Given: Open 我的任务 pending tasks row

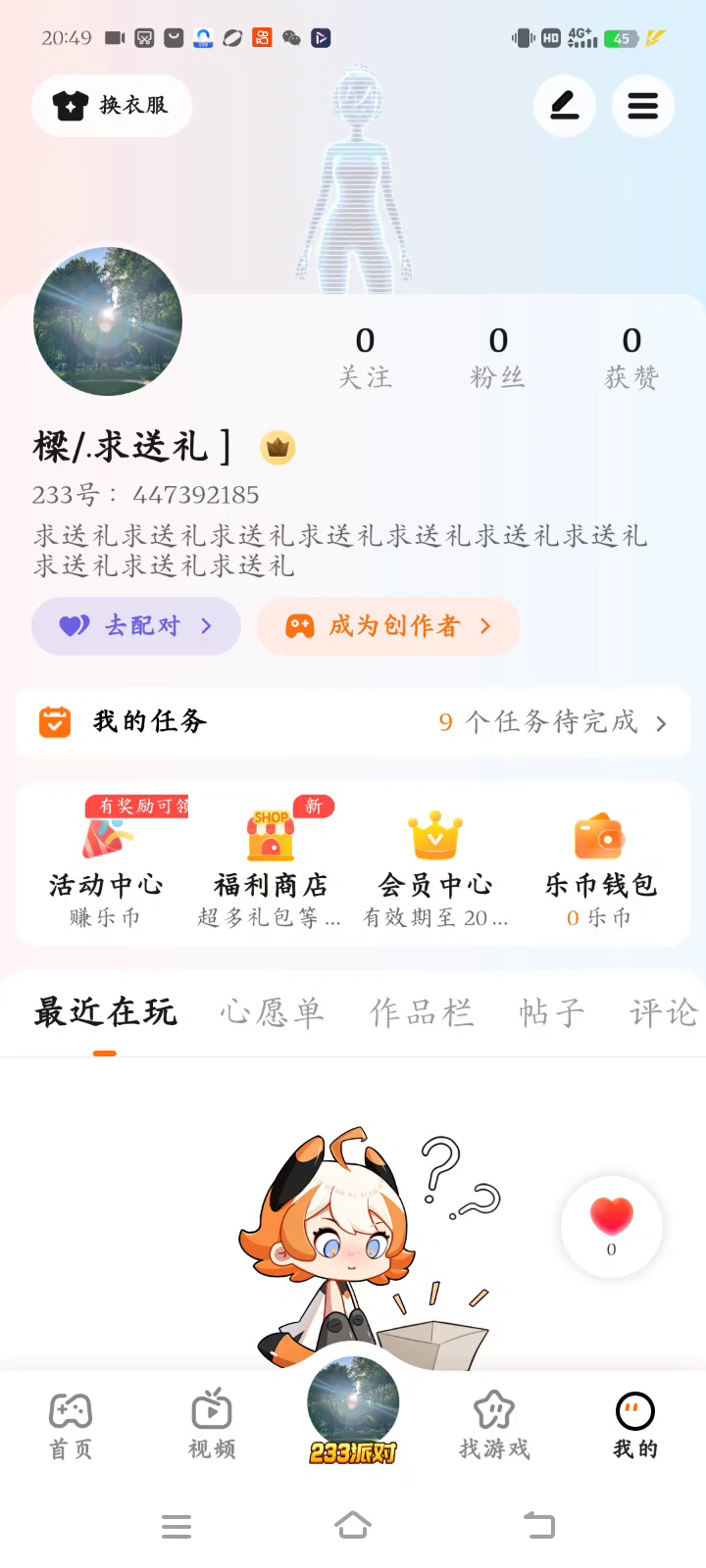Looking at the screenshot, I should pyautogui.click(x=353, y=722).
